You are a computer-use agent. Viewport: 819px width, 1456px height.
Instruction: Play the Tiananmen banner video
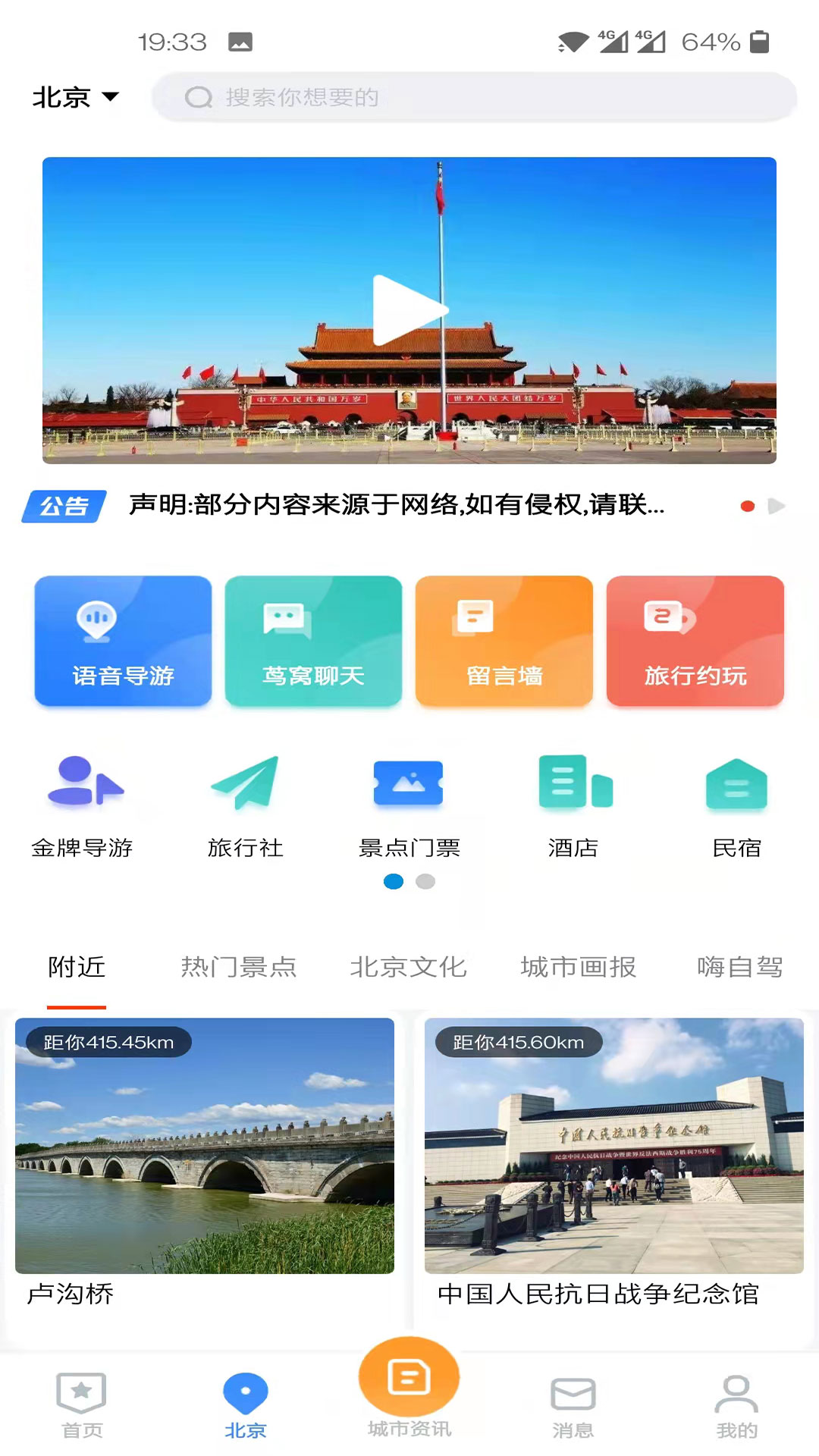click(409, 310)
